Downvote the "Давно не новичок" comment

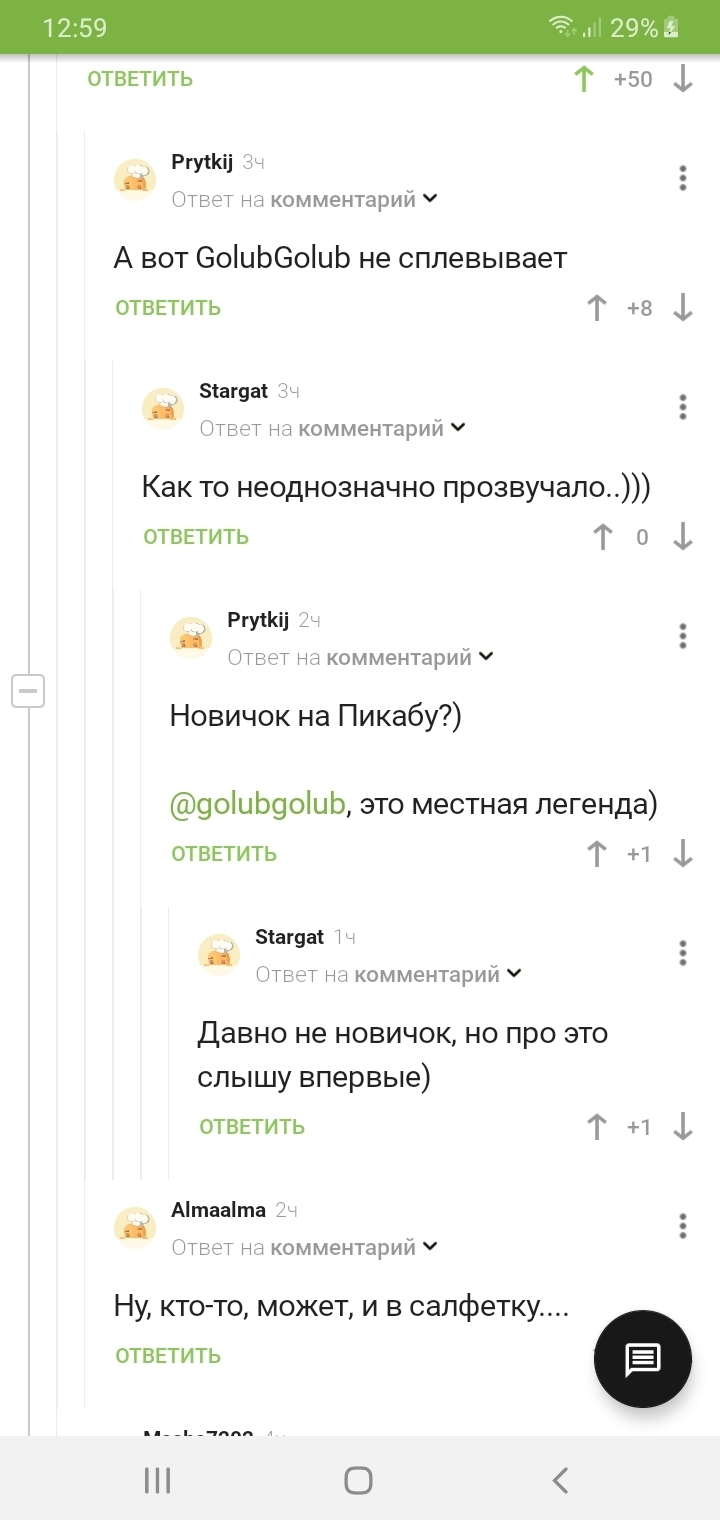pos(683,1127)
